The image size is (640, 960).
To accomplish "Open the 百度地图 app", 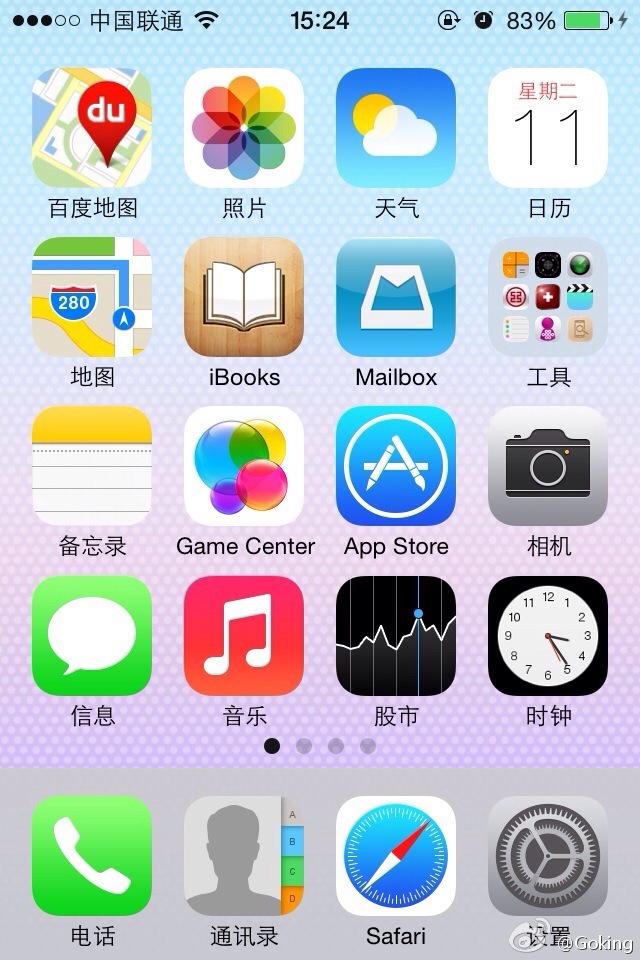I will coord(92,128).
